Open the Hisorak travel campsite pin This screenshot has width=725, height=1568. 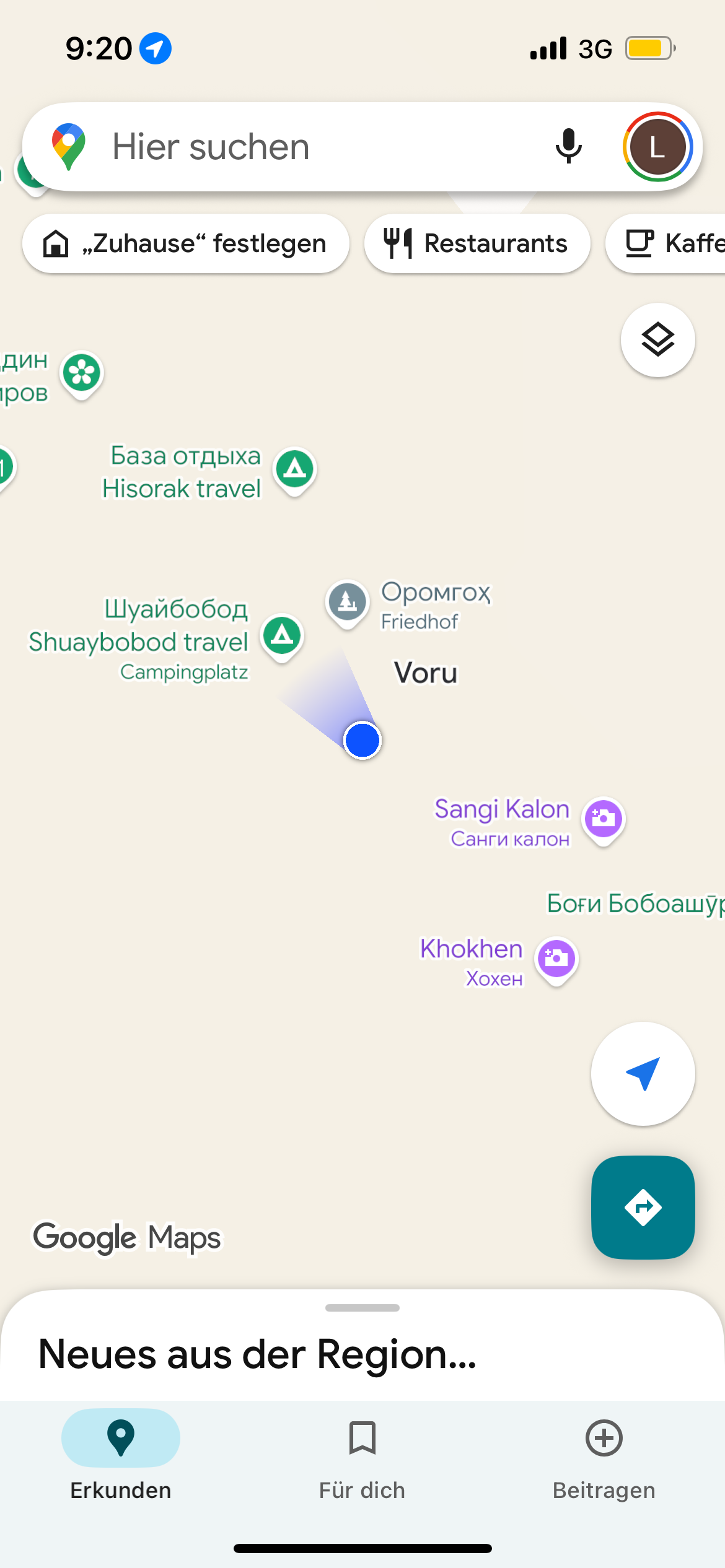click(295, 469)
